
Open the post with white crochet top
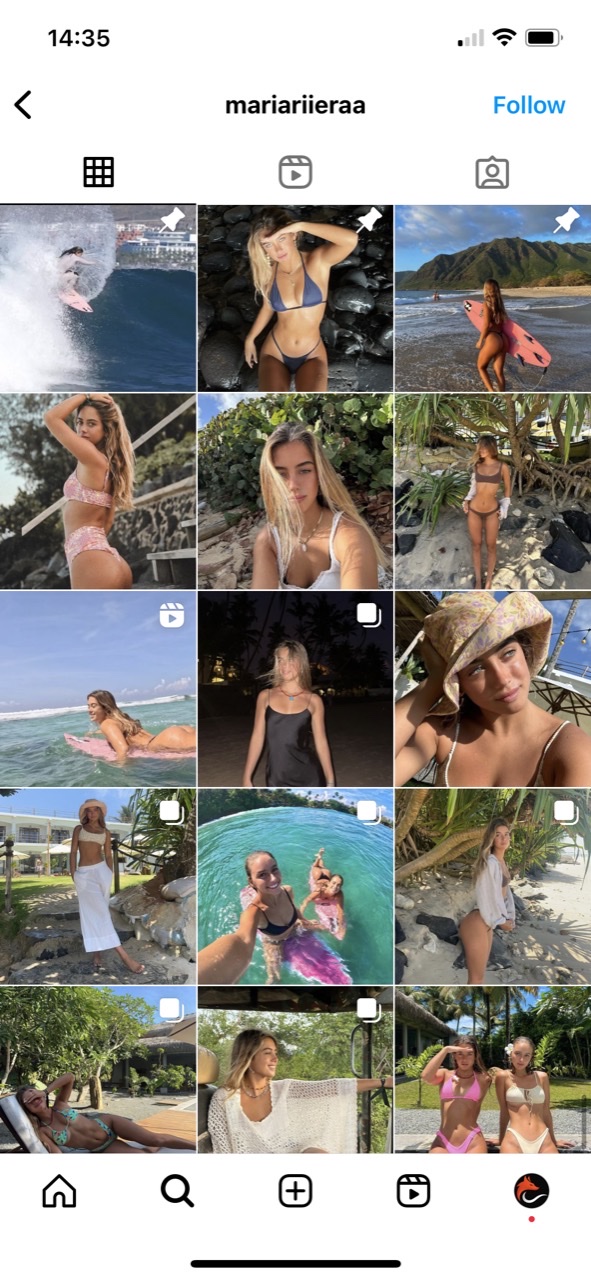click(x=295, y=1070)
